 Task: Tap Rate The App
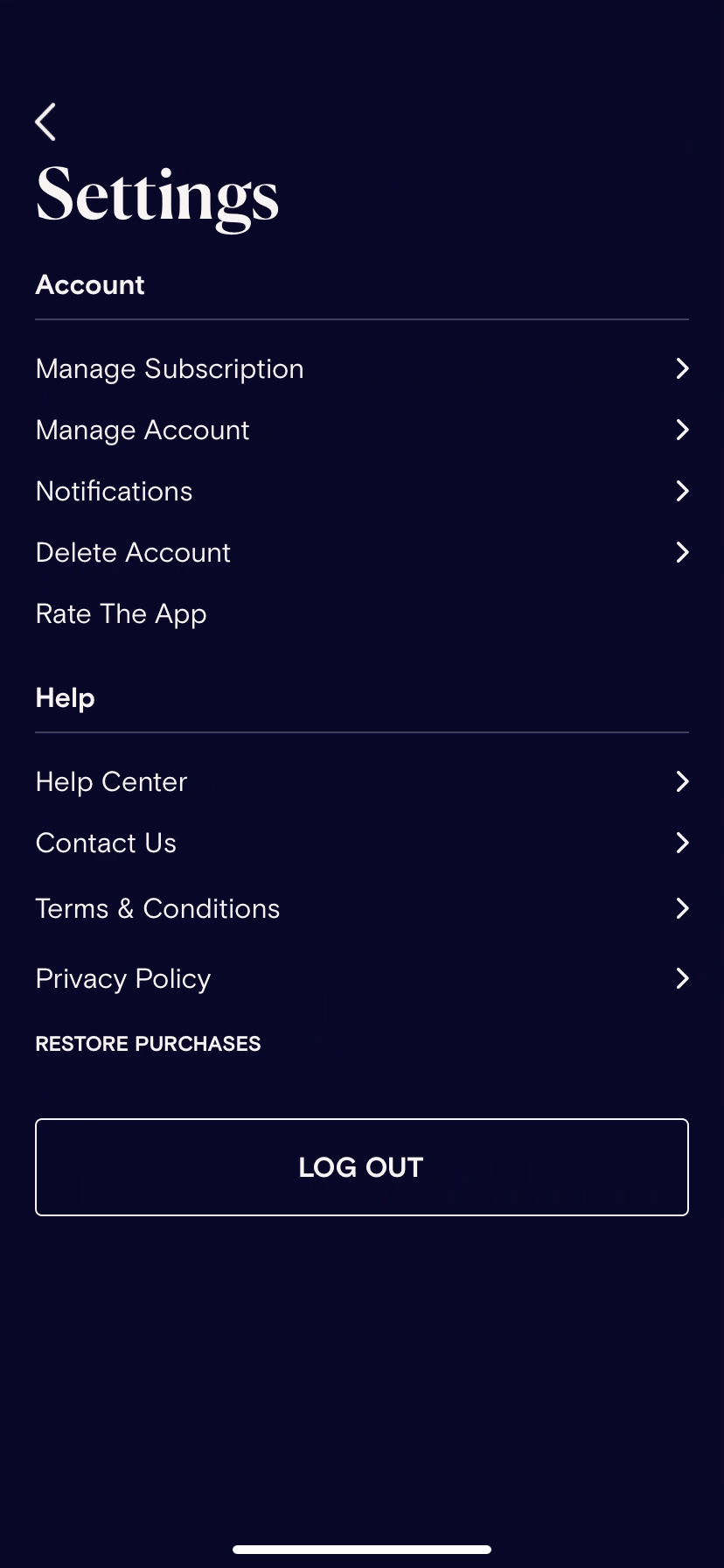tap(122, 614)
